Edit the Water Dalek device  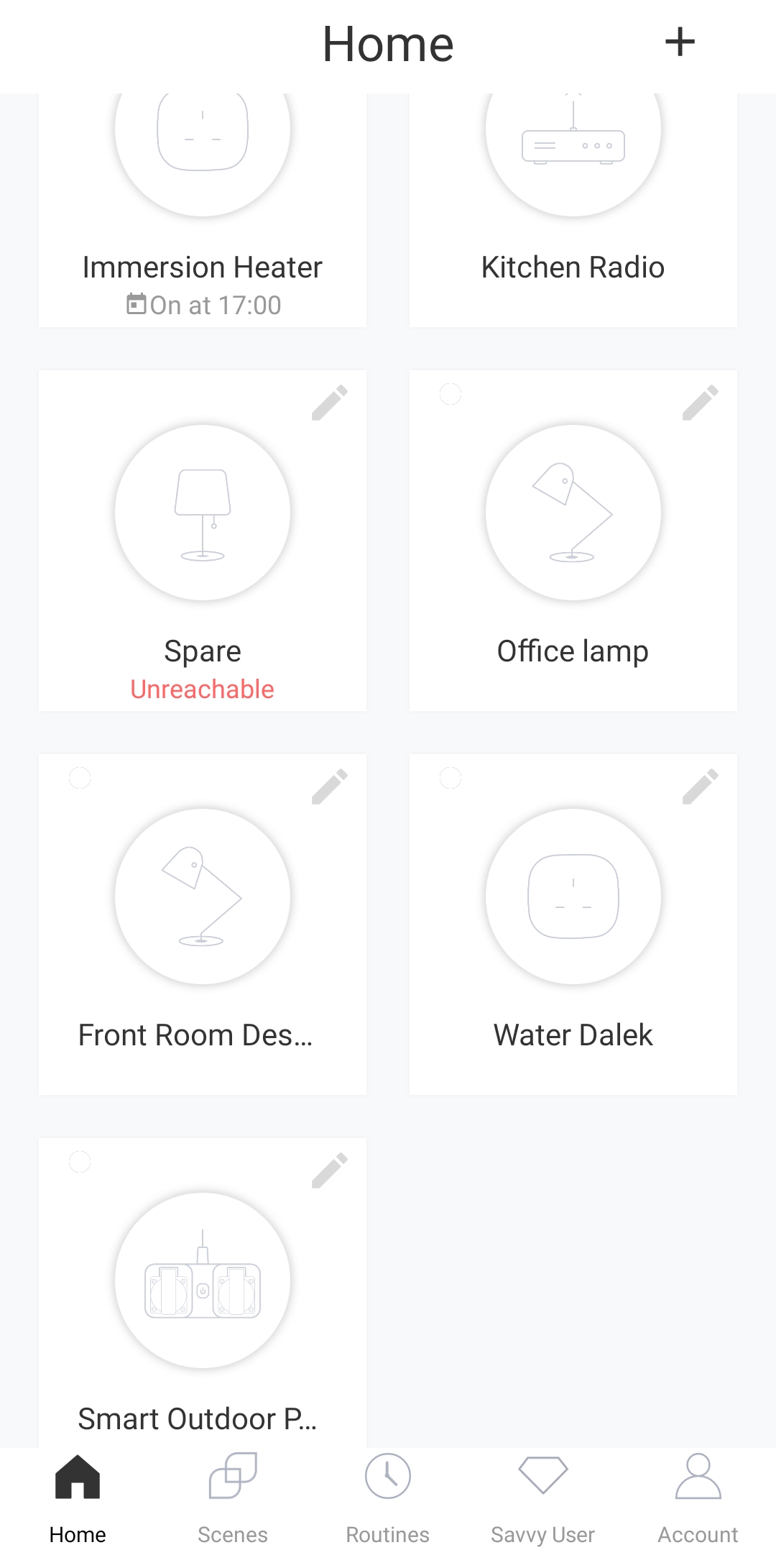click(701, 787)
